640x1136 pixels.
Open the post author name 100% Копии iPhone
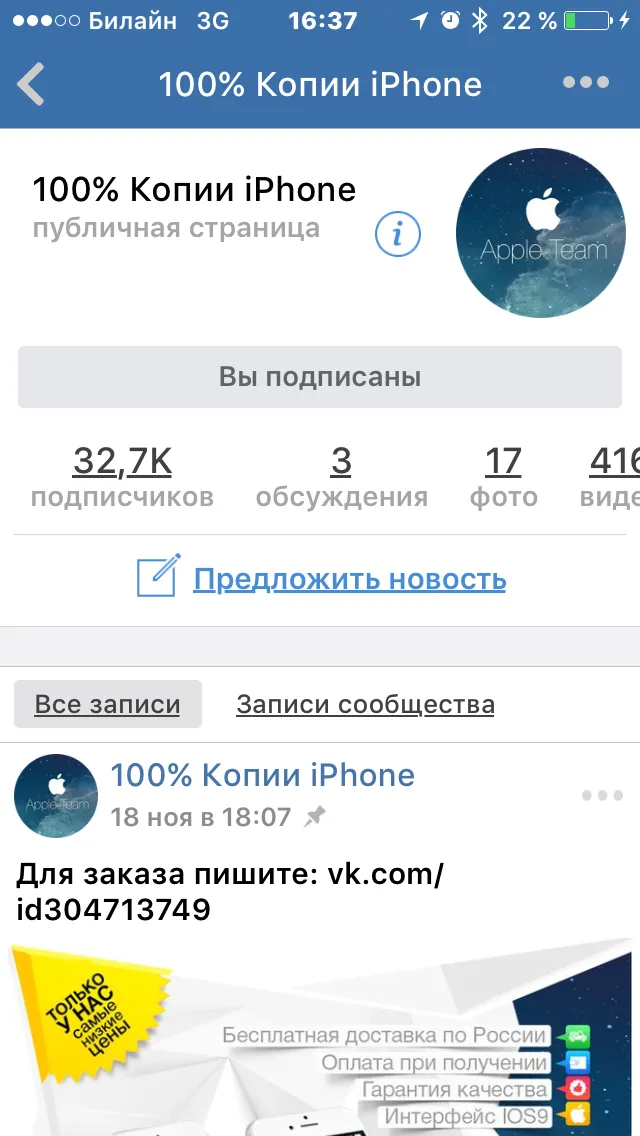262,775
